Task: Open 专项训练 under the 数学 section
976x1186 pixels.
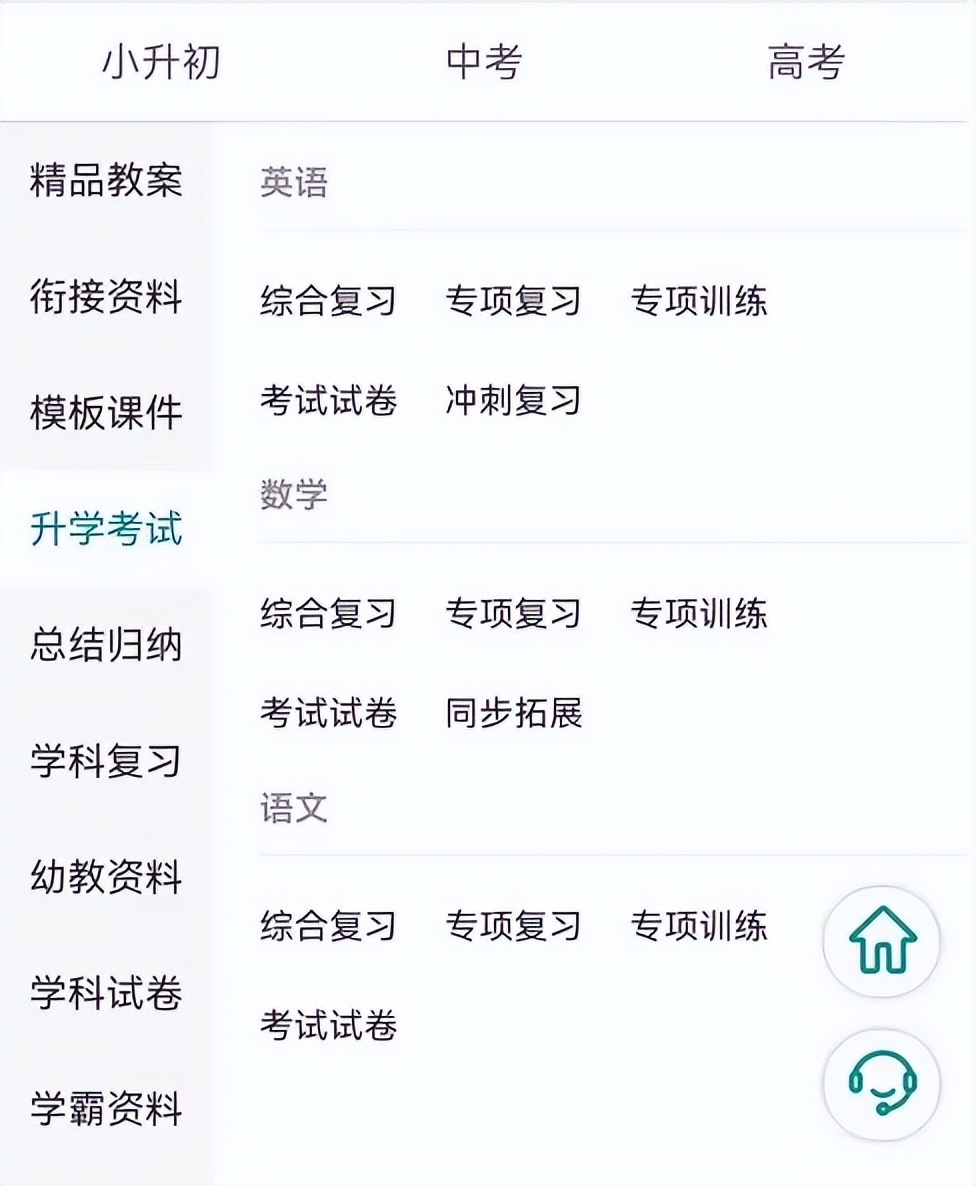Action: [700, 615]
